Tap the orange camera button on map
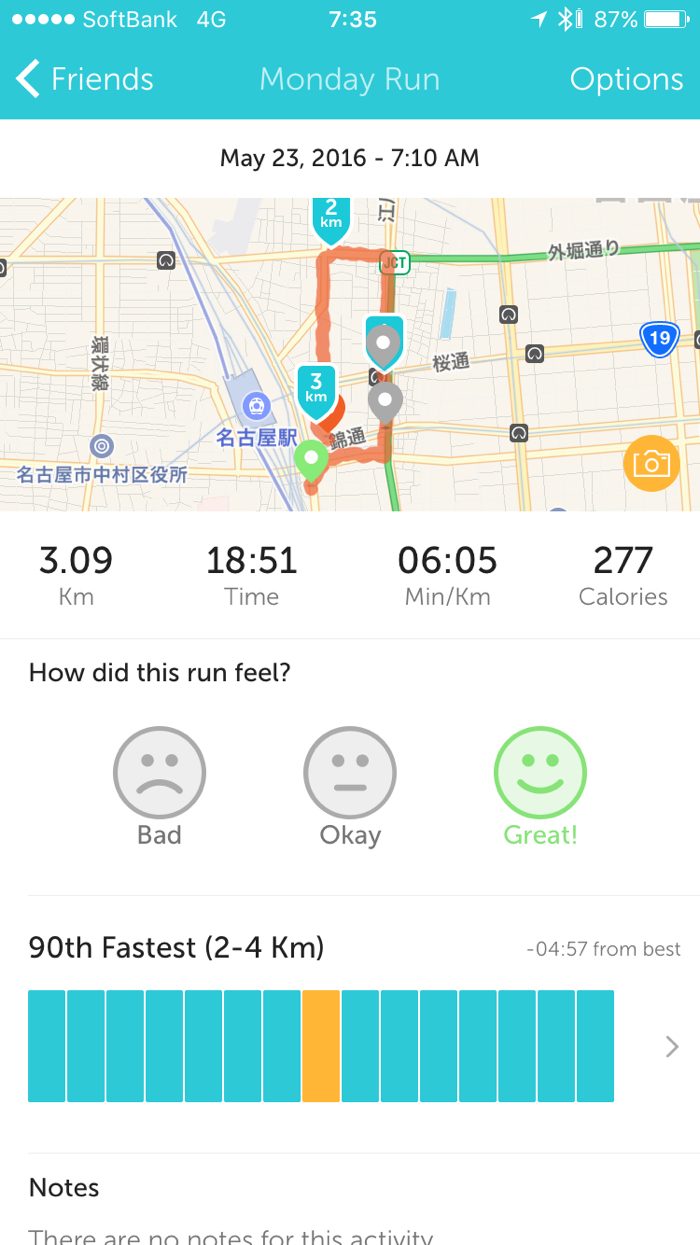Viewport: 700px width, 1245px height. pos(651,463)
